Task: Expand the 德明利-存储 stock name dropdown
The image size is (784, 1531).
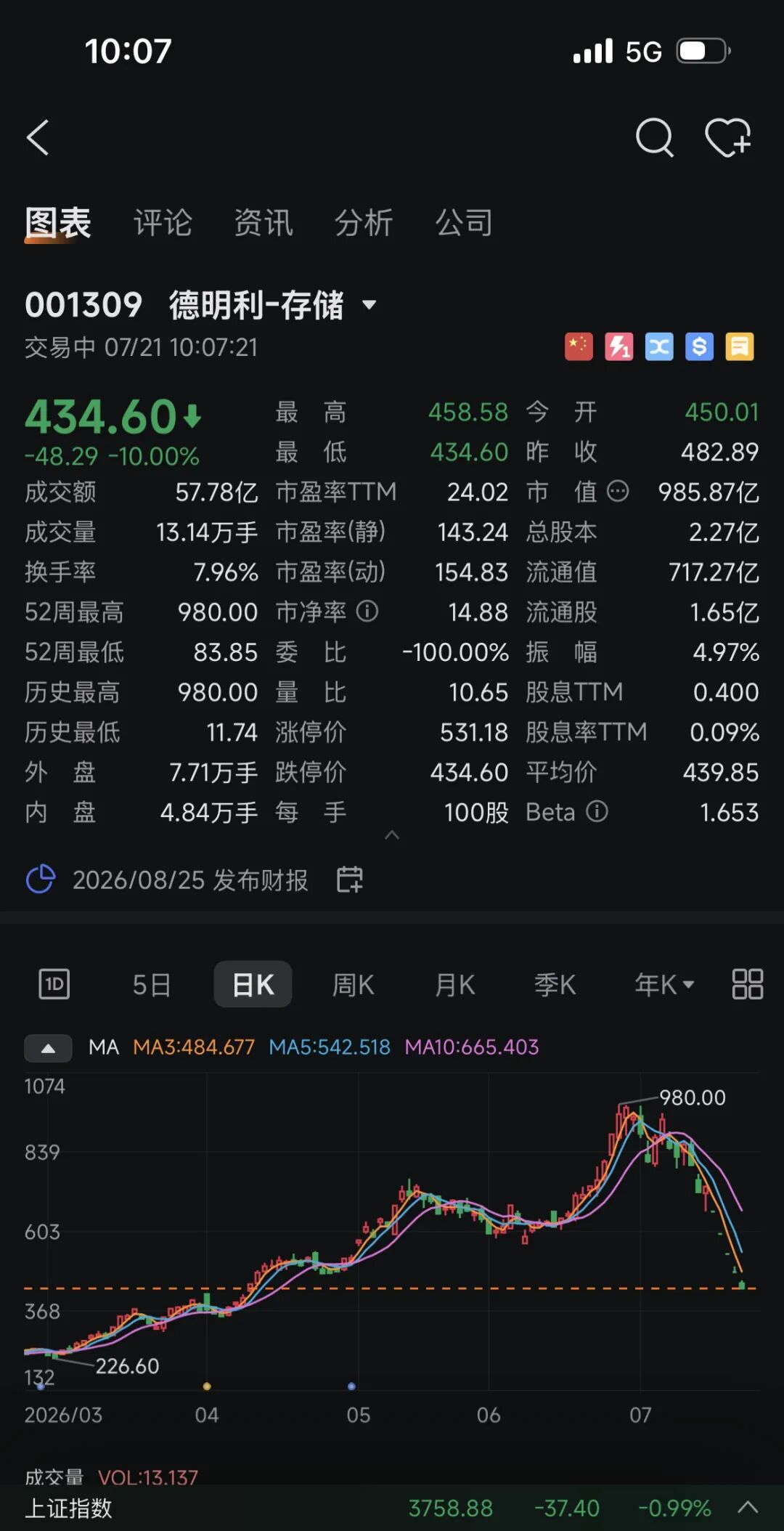Action: click(369, 304)
